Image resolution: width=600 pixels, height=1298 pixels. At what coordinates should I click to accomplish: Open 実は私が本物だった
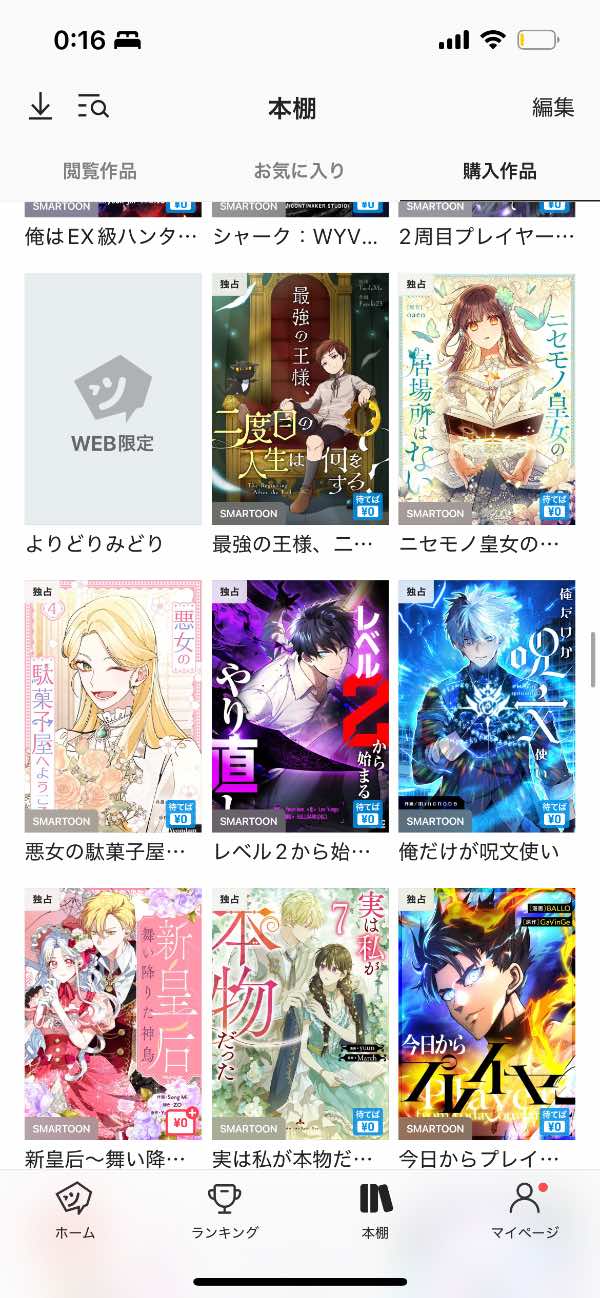[300, 1013]
